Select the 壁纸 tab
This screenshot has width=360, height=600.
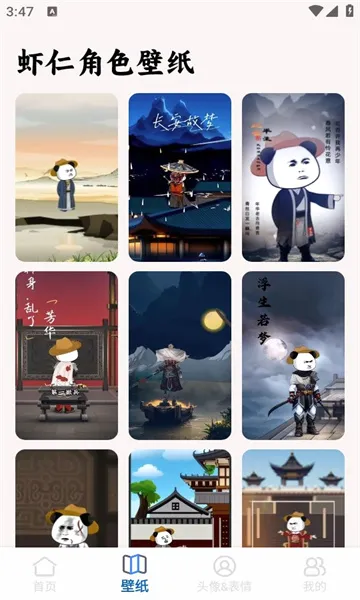point(135,574)
